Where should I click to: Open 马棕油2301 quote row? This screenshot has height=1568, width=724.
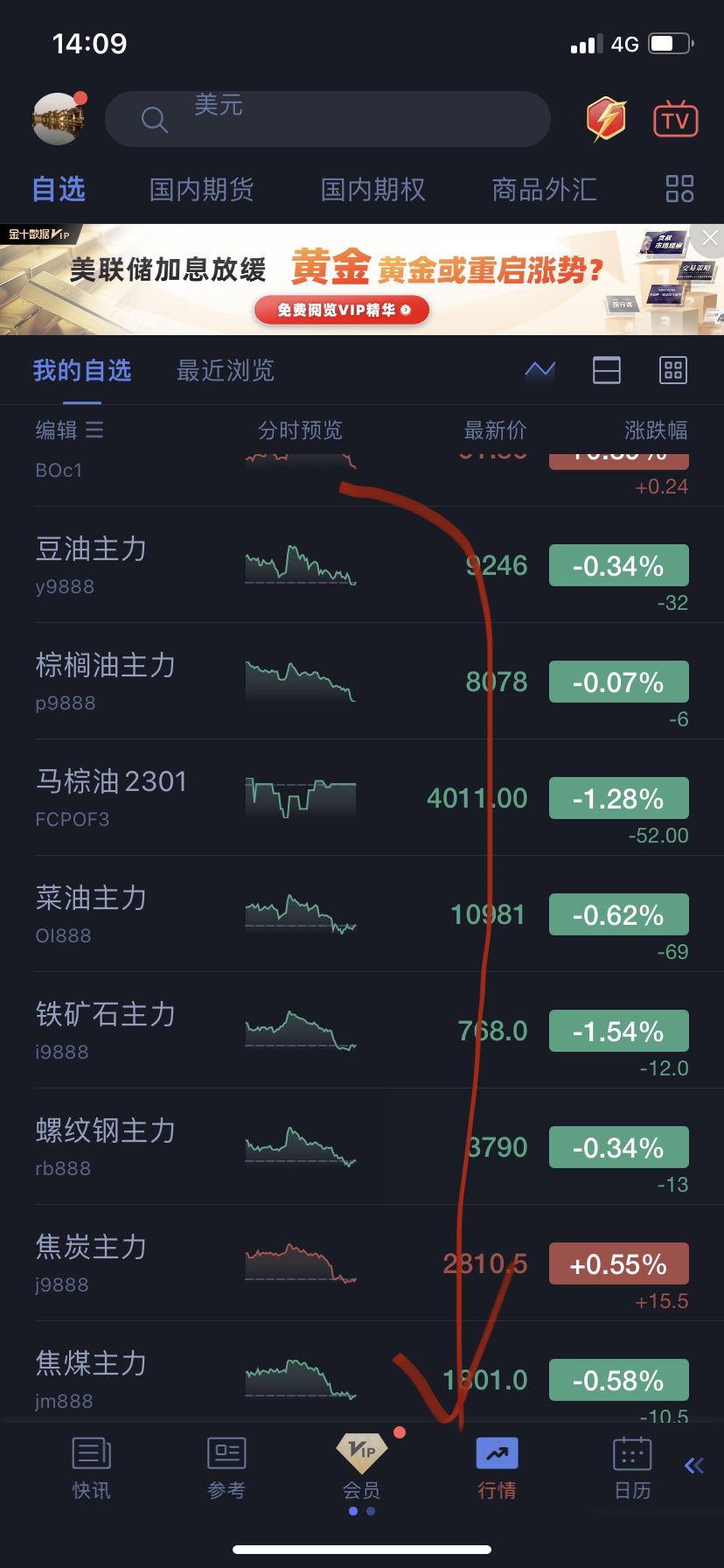point(362,797)
